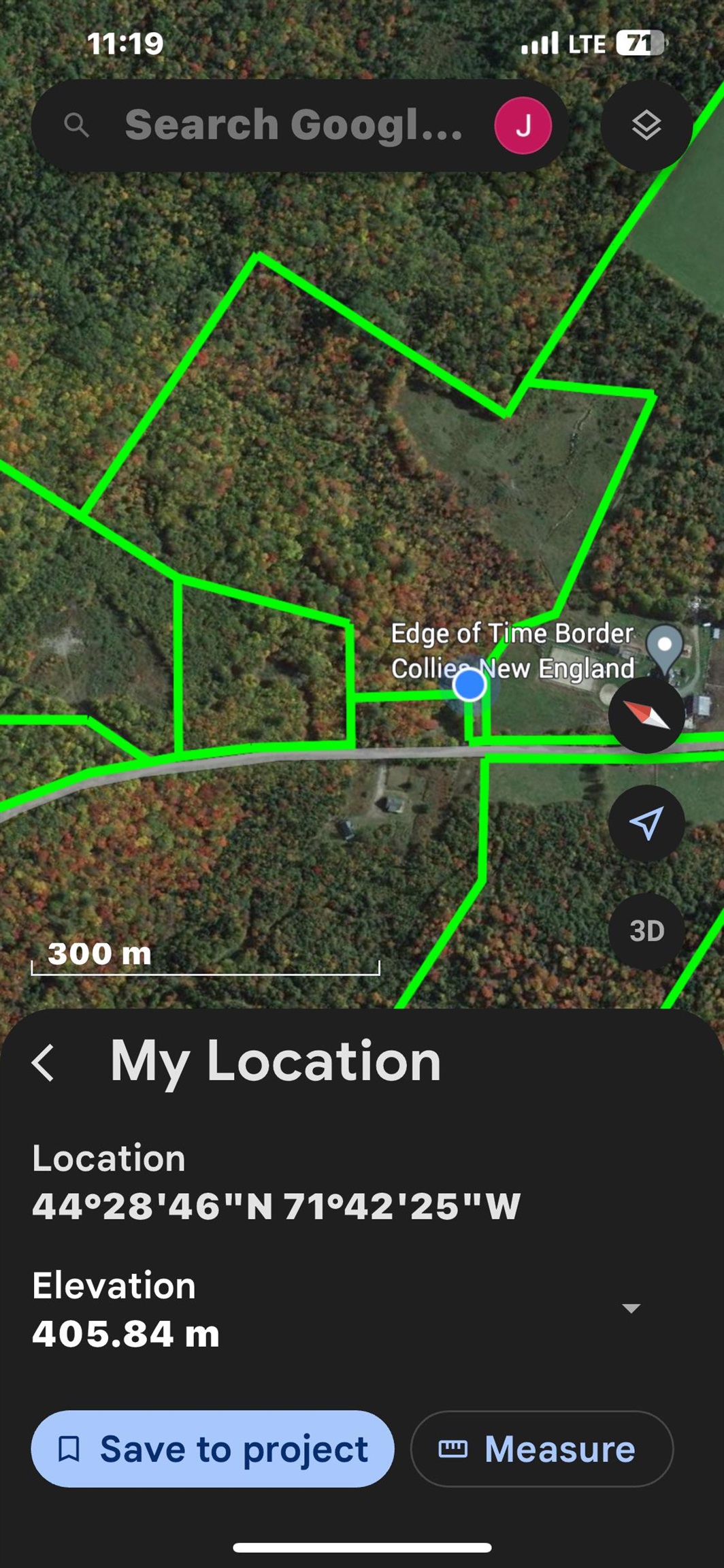Go back from My Location panel
Viewport: 724px width, 1568px height.
(44, 1062)
